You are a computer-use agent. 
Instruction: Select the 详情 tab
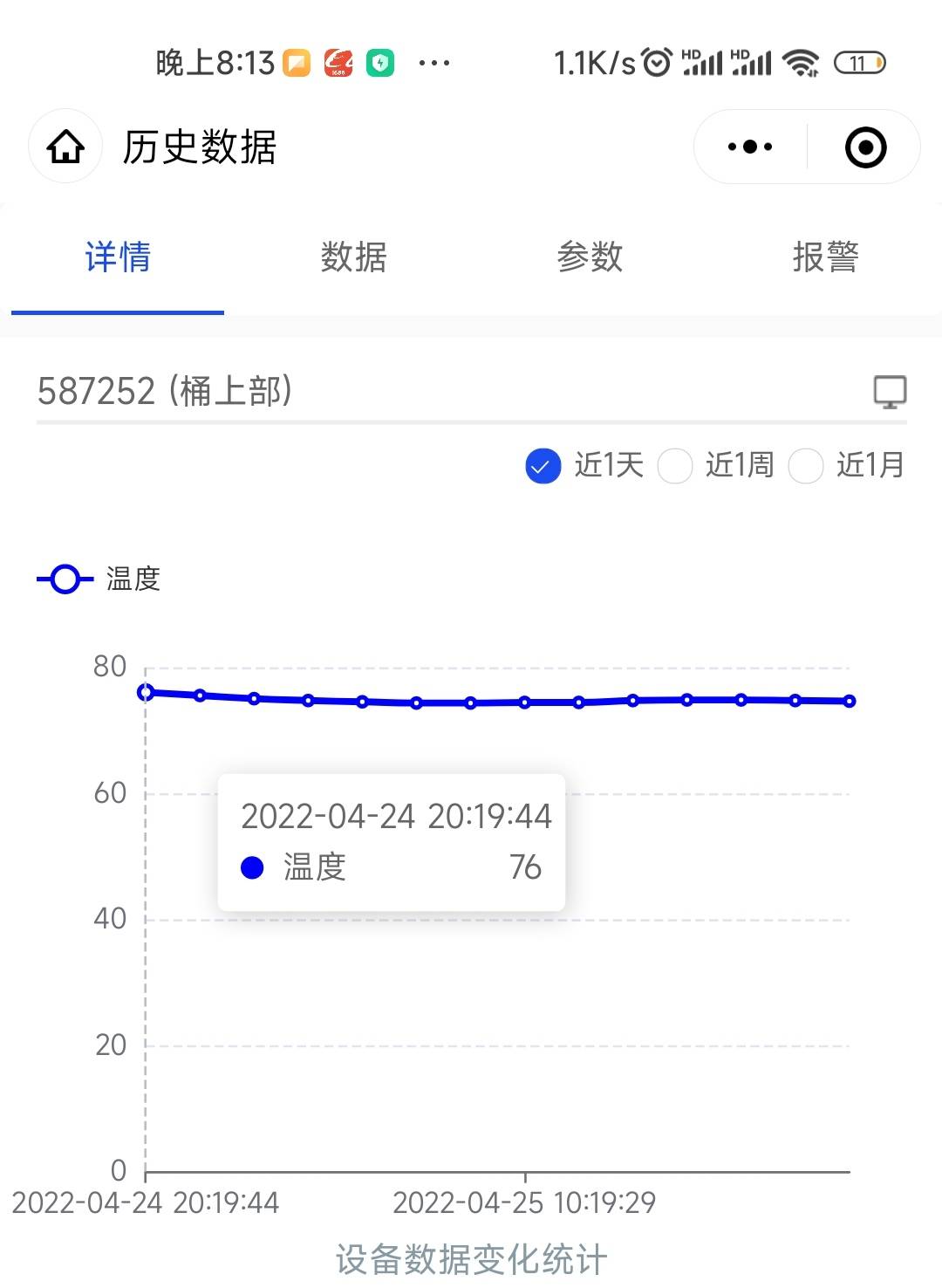pos(118,257)
